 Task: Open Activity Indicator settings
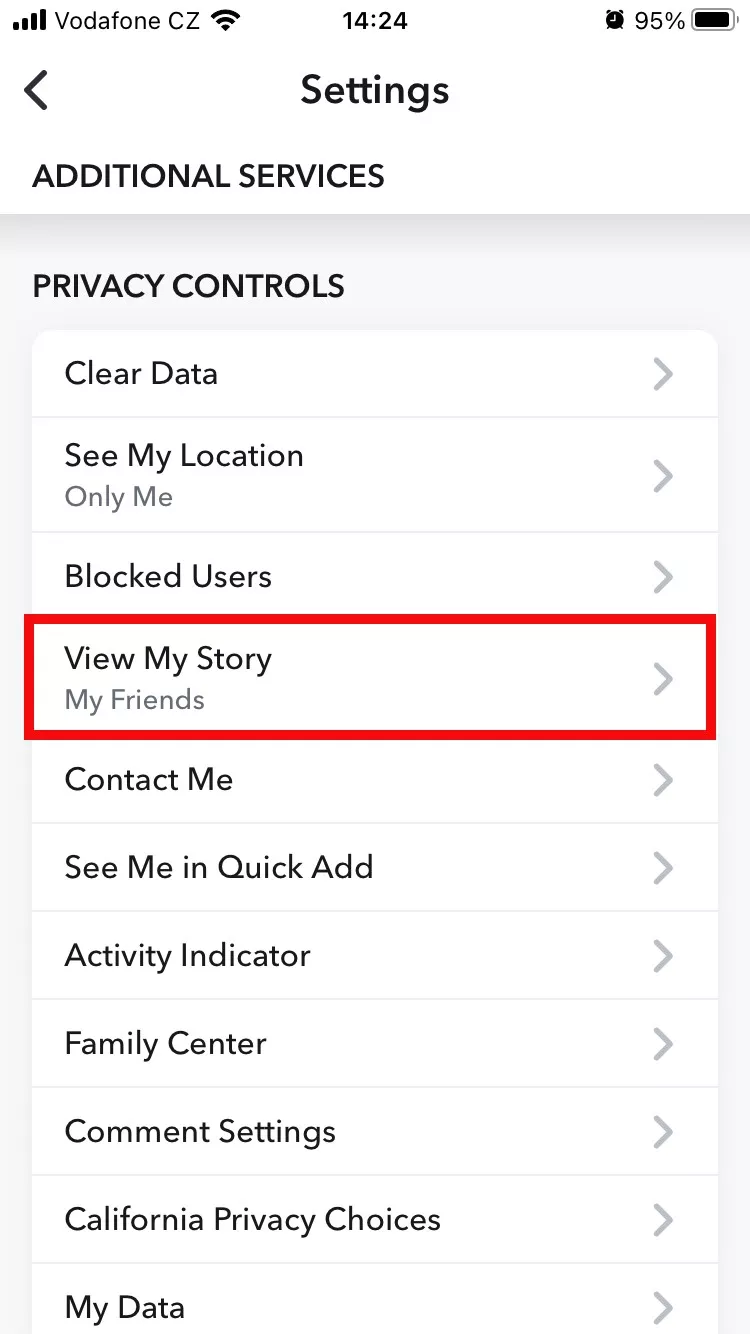374,956
